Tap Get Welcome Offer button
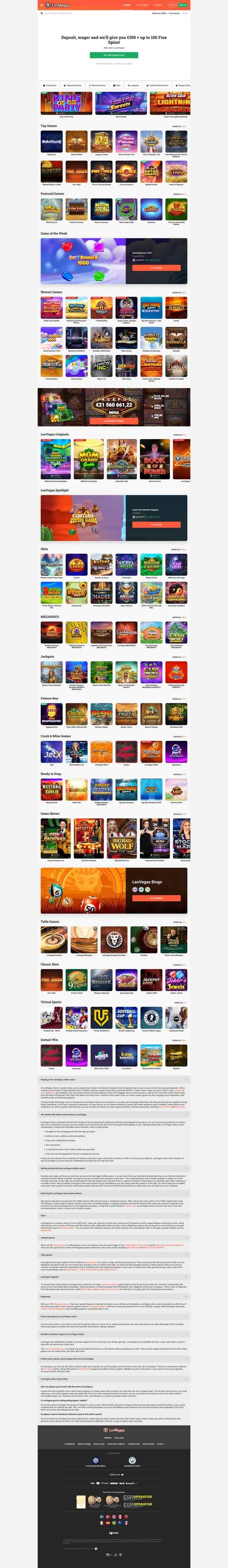 (x=114, y=55)
